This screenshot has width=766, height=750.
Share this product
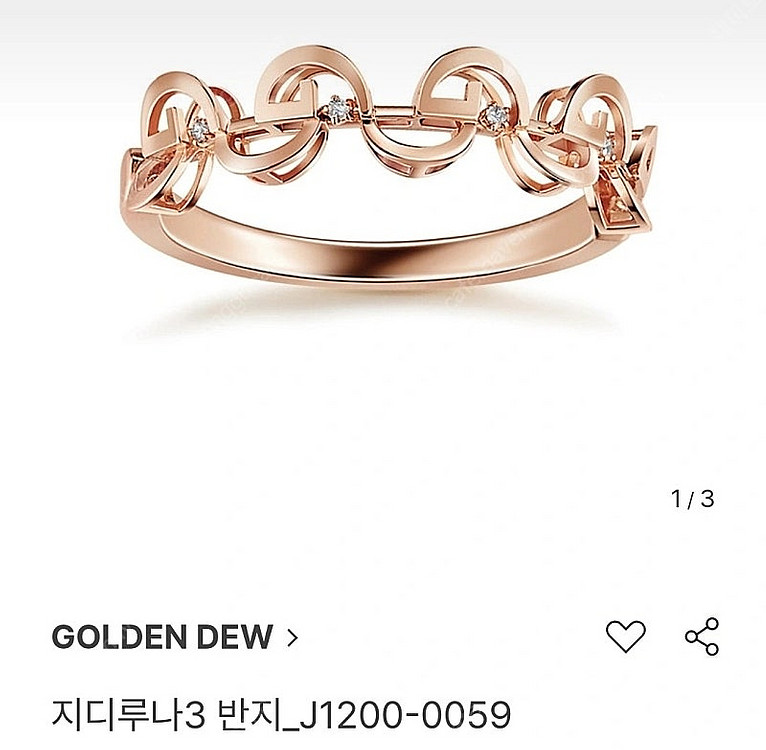point(702,636)
